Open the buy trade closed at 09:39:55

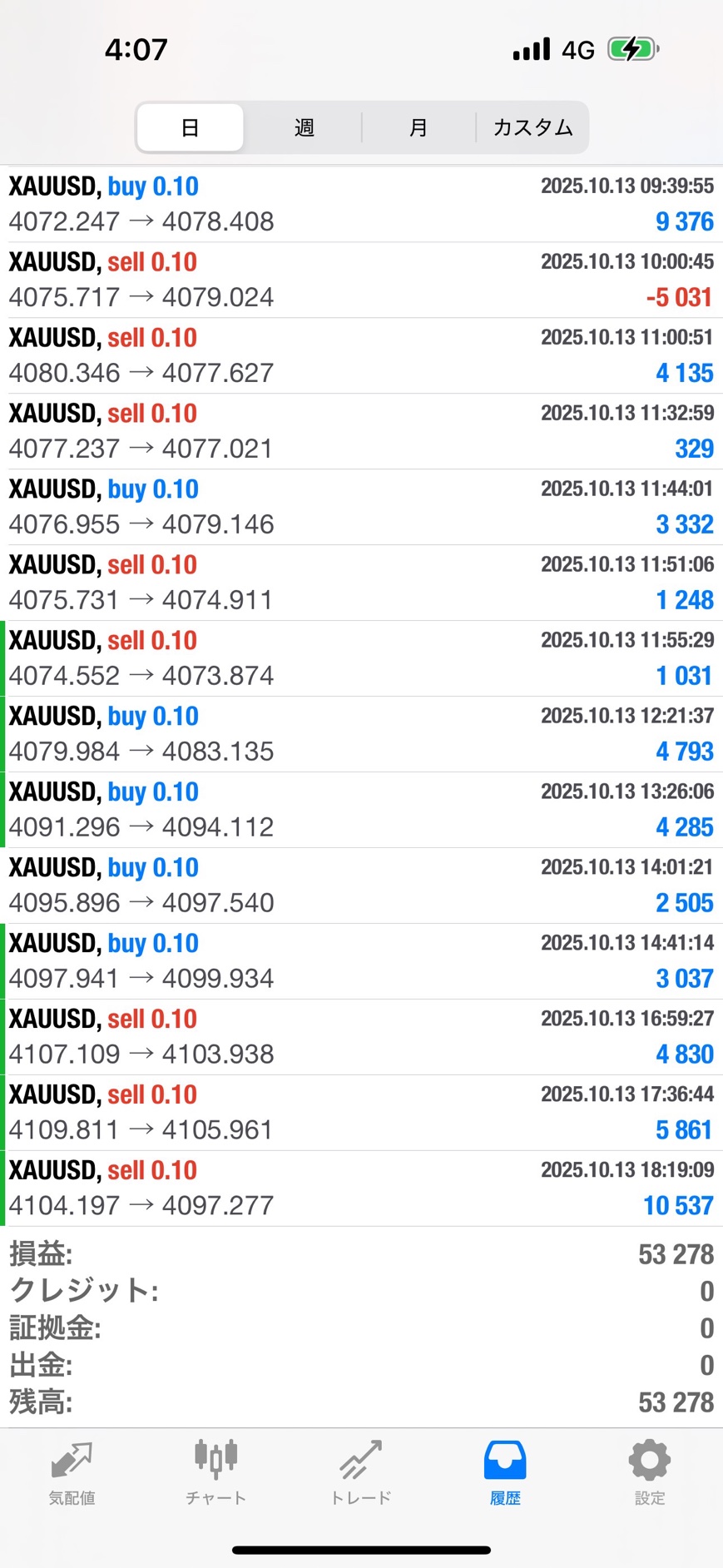361,204
